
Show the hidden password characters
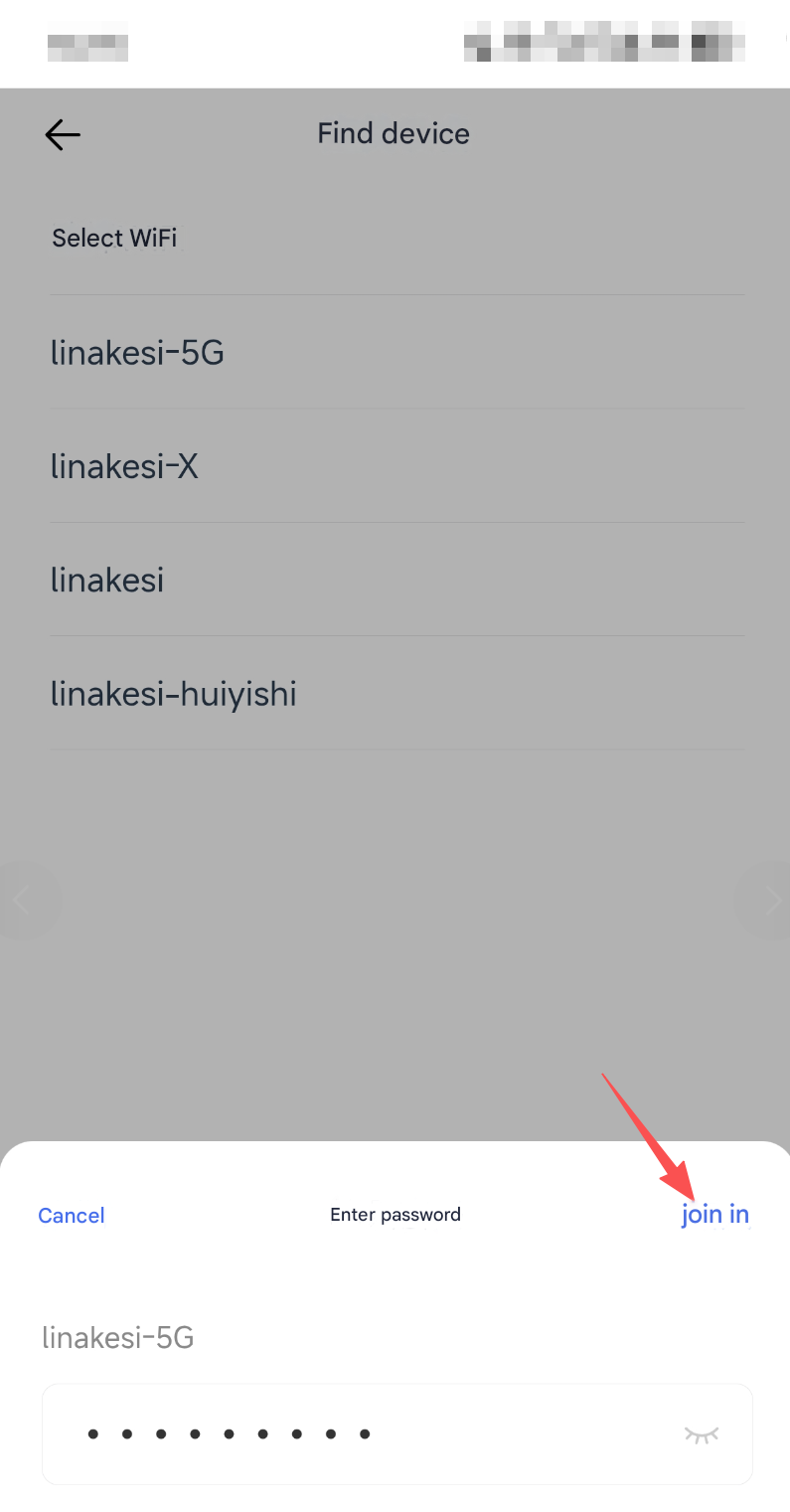(x=702, y=1433)
